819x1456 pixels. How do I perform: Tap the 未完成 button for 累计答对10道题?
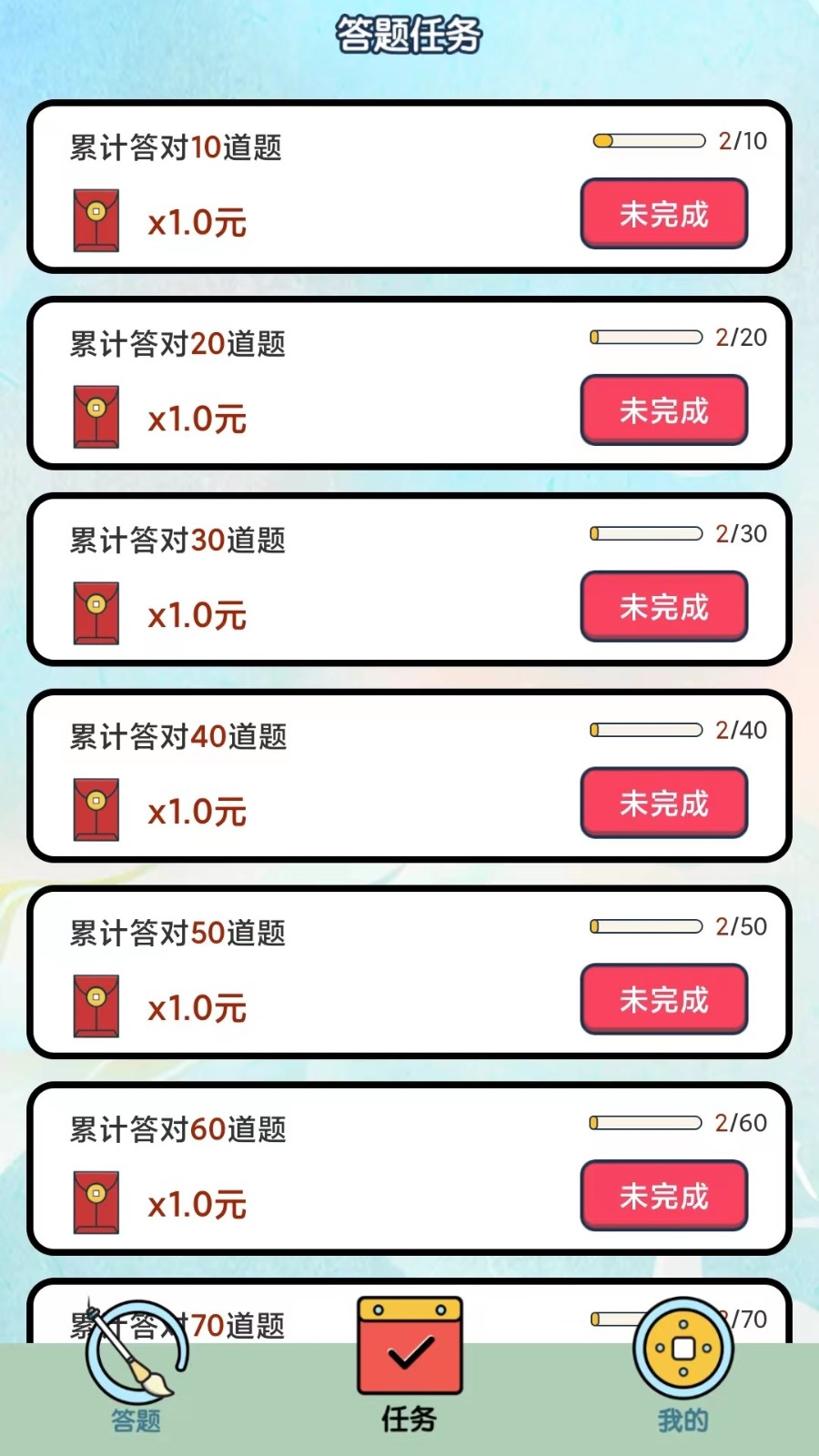663,213
